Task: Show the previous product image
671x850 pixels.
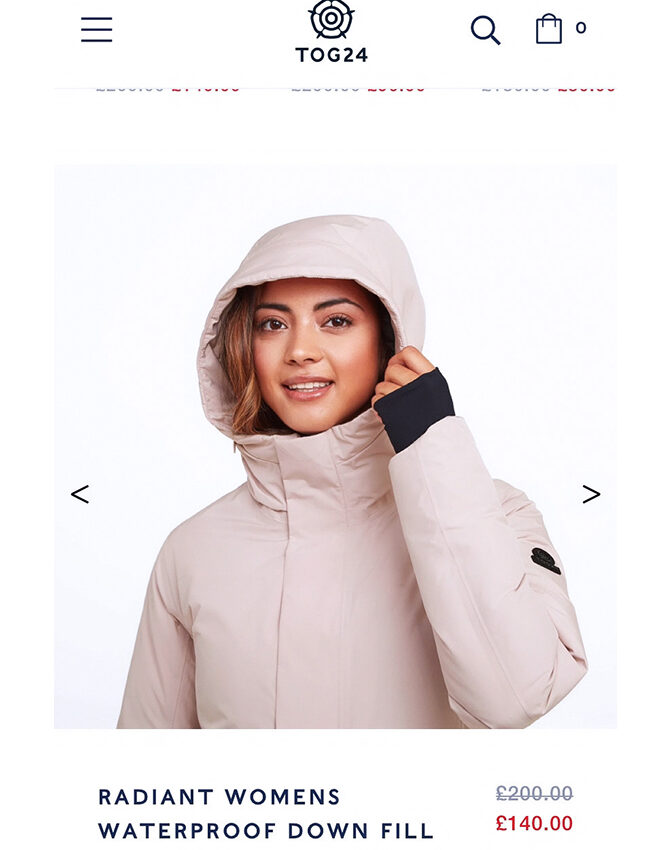Action: (80, 494)
